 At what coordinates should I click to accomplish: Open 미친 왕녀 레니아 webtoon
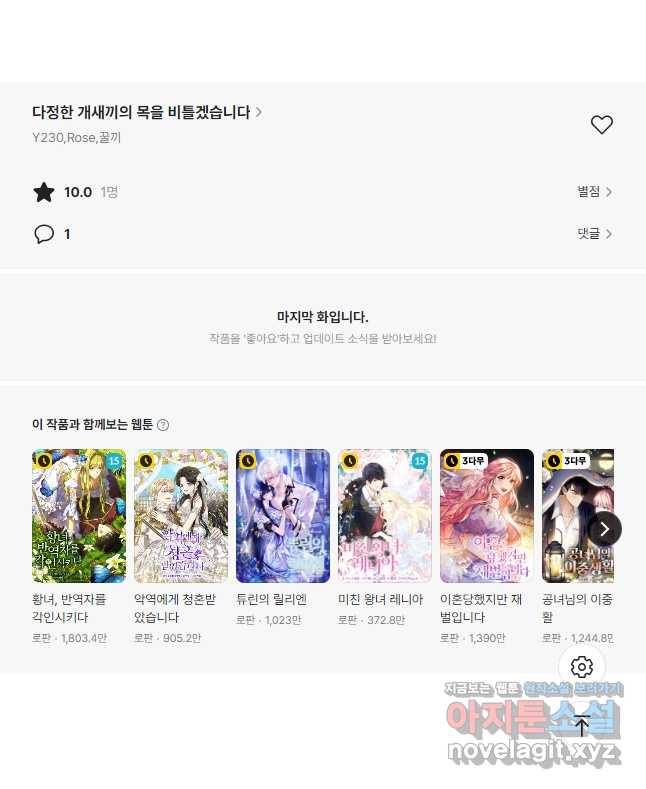[385, 516]
